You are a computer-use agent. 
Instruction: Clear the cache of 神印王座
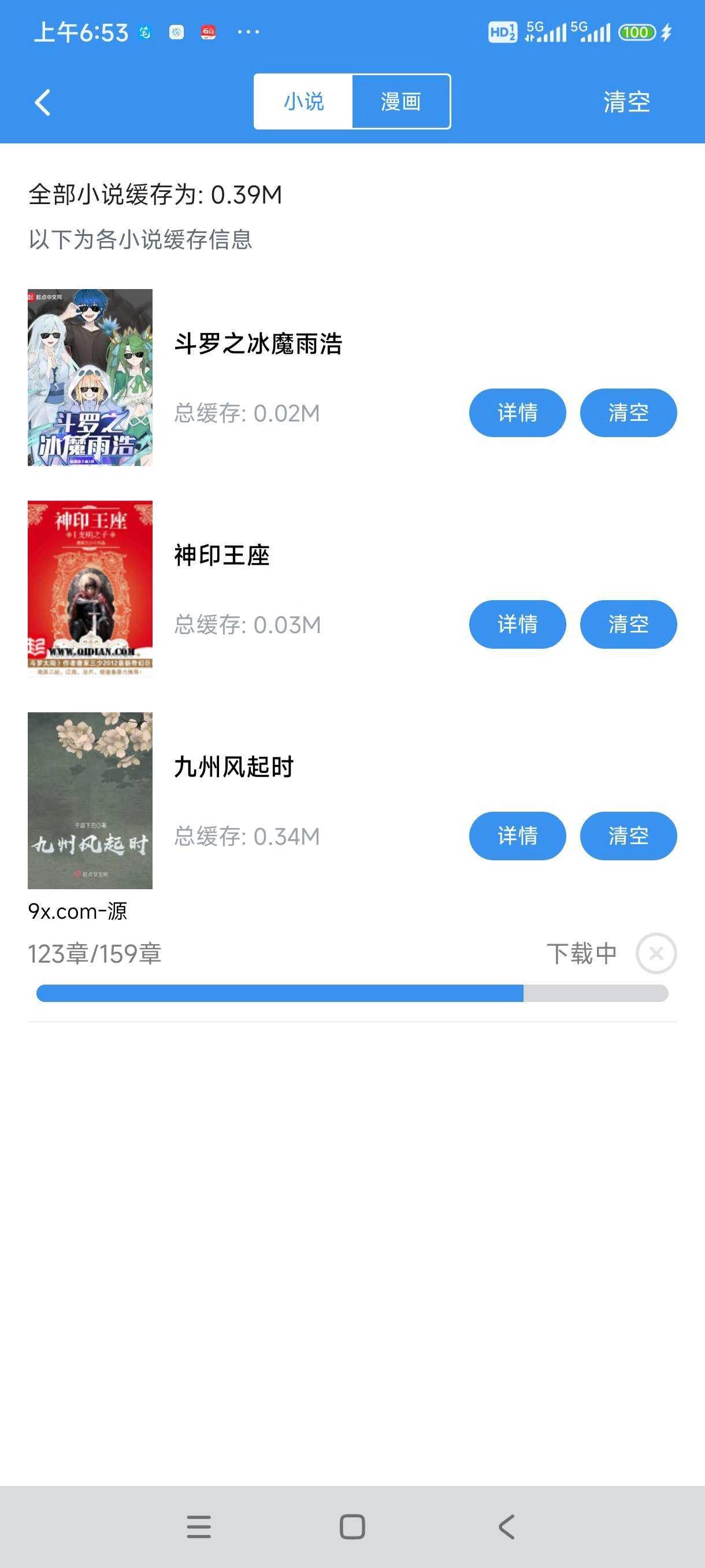pyautogui.click(x=628, y=624)
